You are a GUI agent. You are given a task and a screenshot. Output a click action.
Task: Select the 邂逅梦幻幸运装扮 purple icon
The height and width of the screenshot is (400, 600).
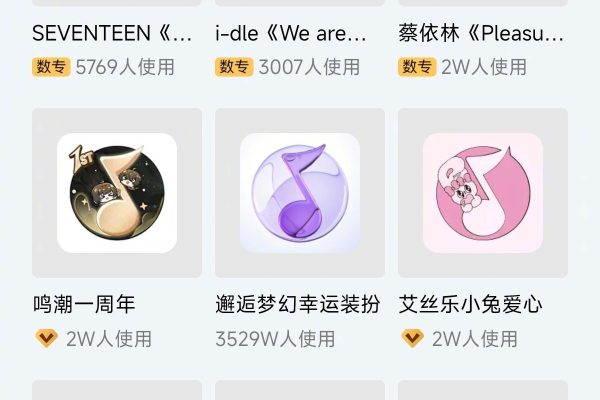click(x=299, y=193)
